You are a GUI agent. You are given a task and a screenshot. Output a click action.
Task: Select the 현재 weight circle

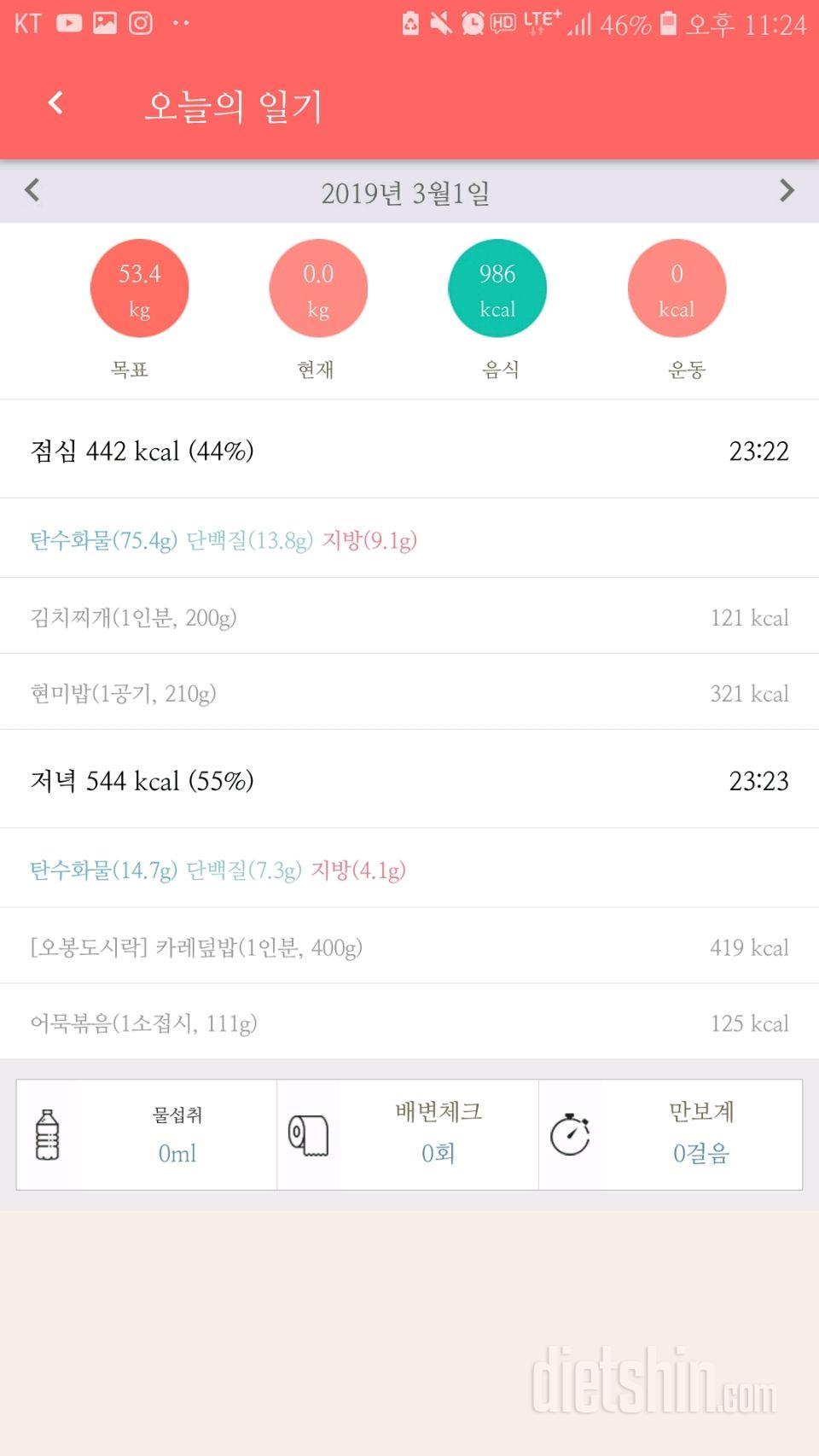tap(318, 289)
